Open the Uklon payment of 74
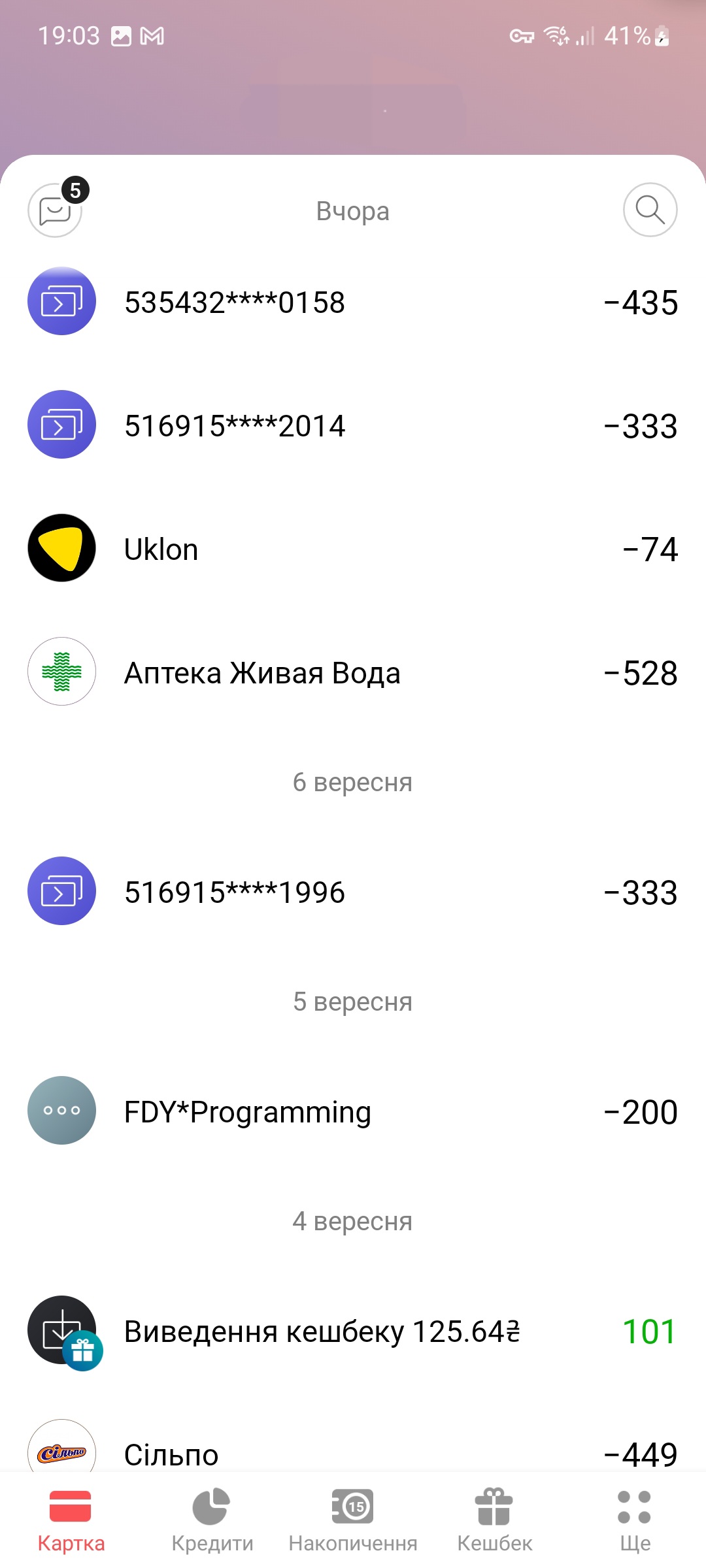 353,549
